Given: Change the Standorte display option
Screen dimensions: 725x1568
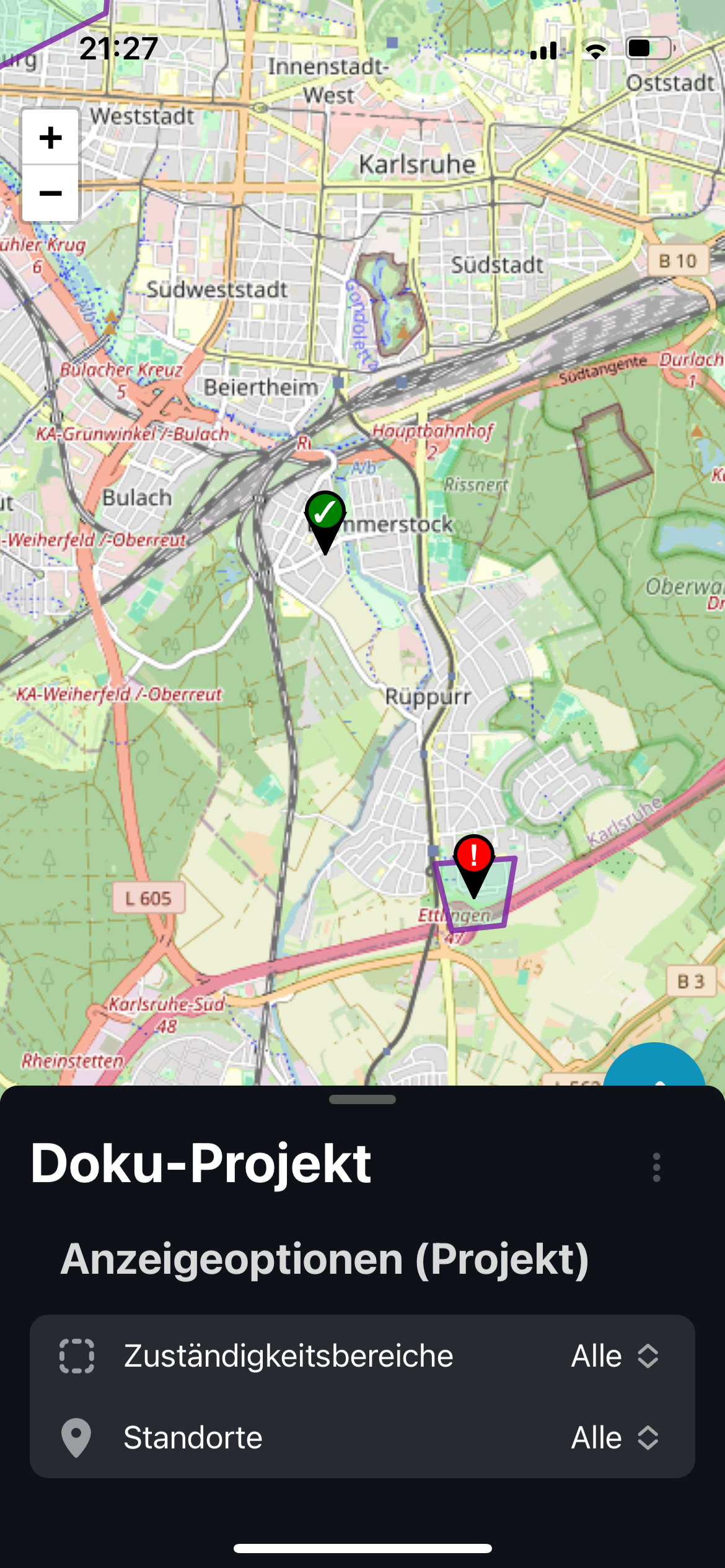Looking at the screenshot, I should point(615,1438).
